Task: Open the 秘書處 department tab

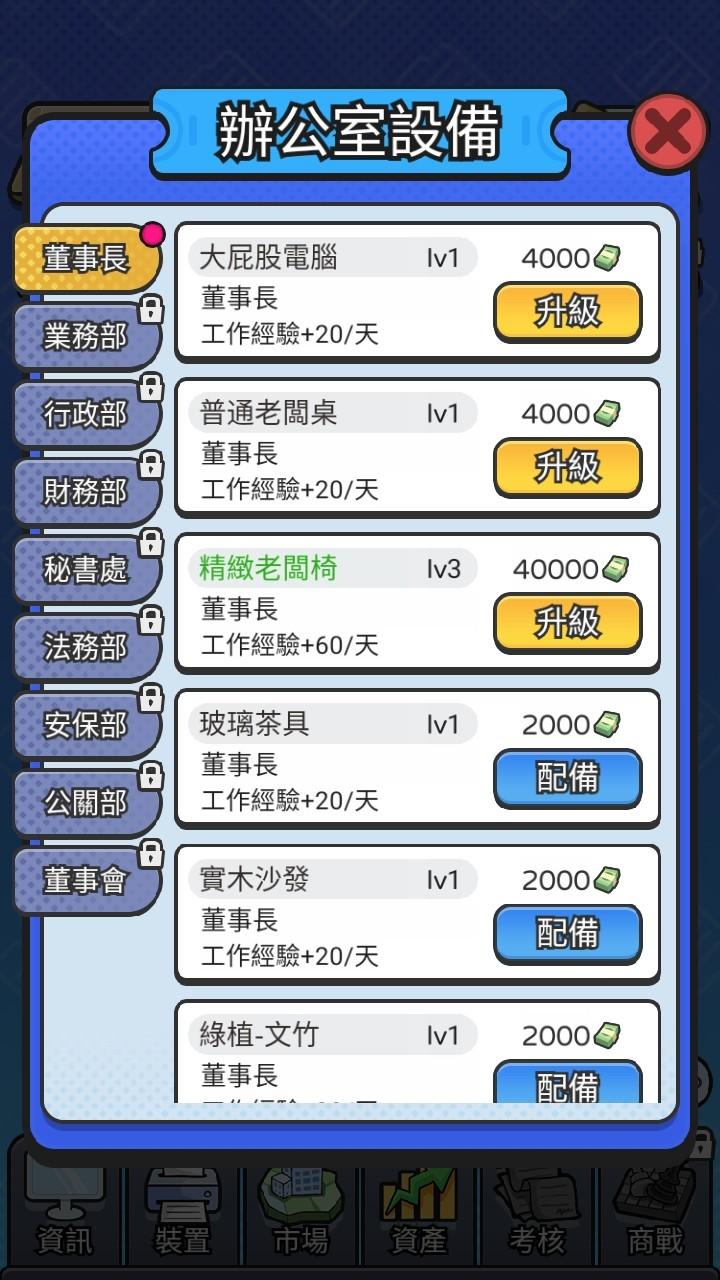Action: pyautogui.click(x=85, y=568)
